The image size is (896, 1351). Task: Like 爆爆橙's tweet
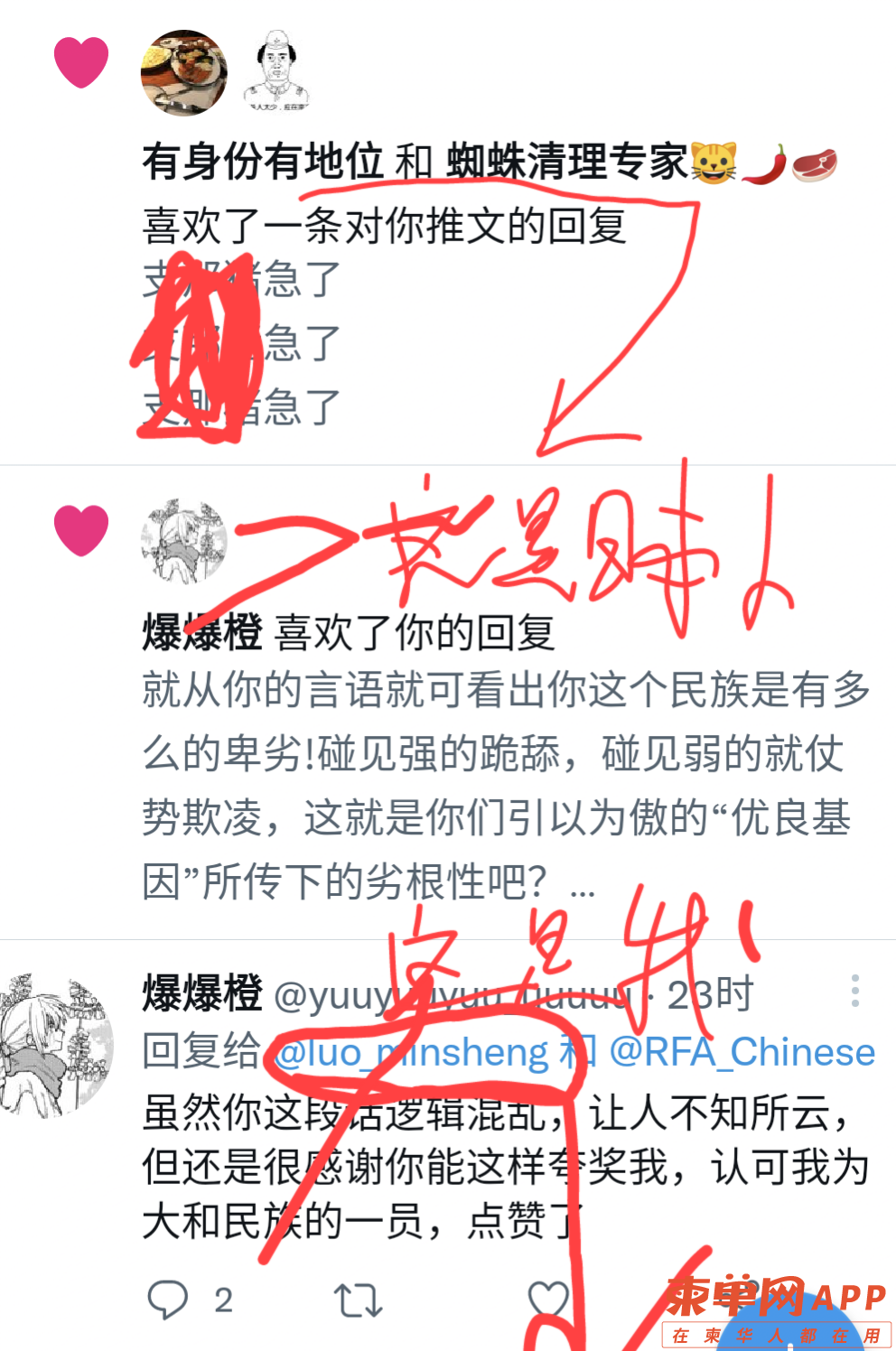point(548,1300)
